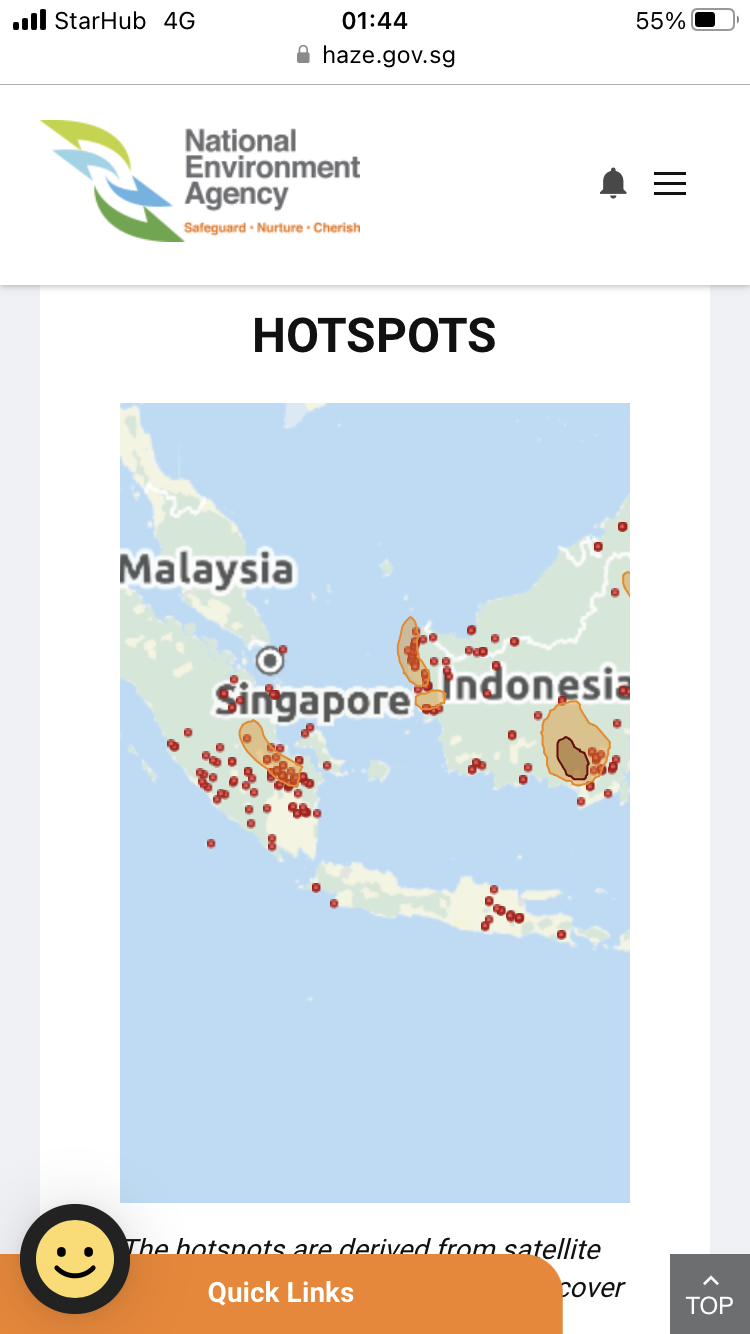
Task: Jump back to TOP of page
Action: coord(709,1294)
